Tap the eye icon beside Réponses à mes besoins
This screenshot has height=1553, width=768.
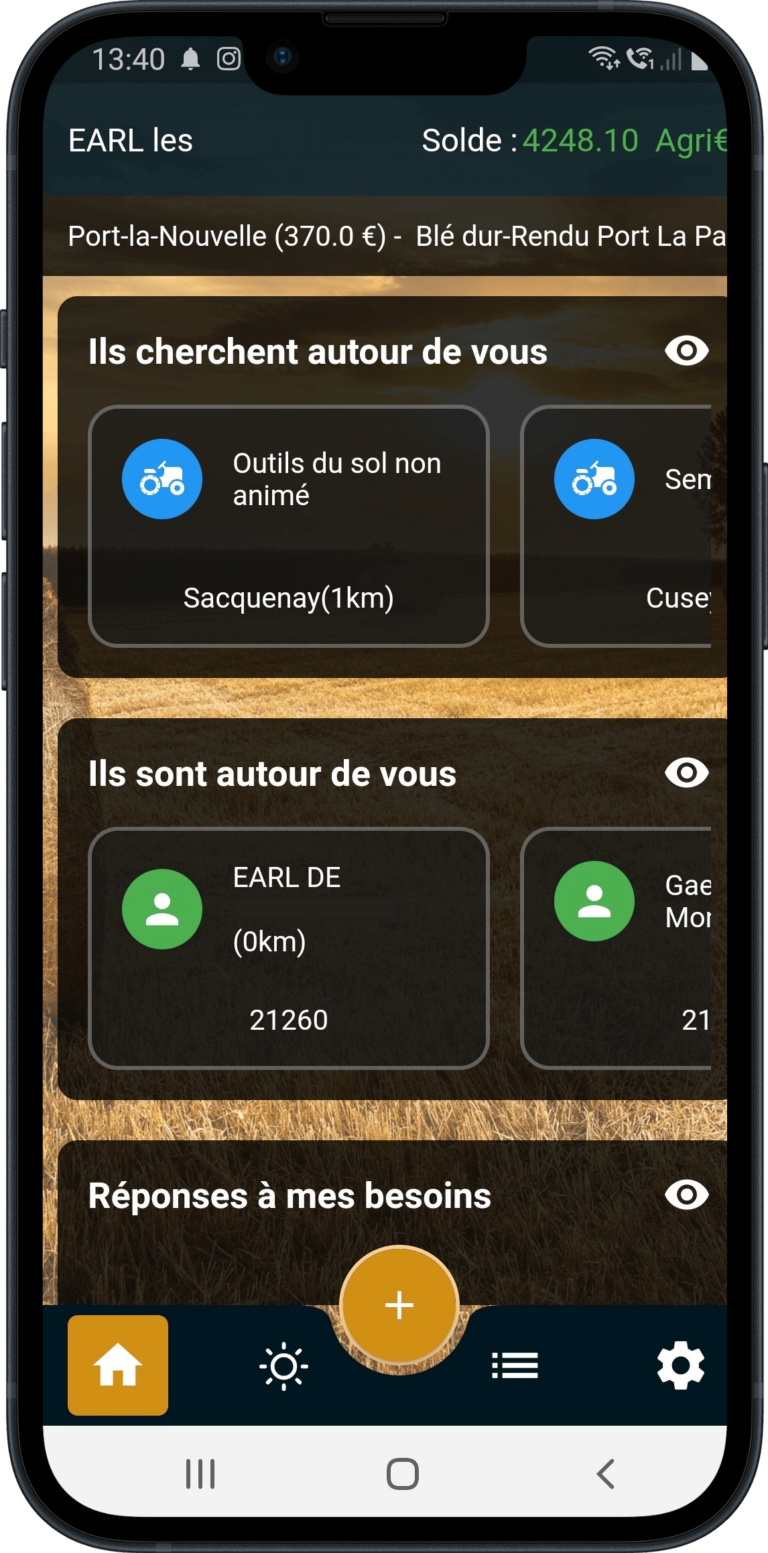686,1195
